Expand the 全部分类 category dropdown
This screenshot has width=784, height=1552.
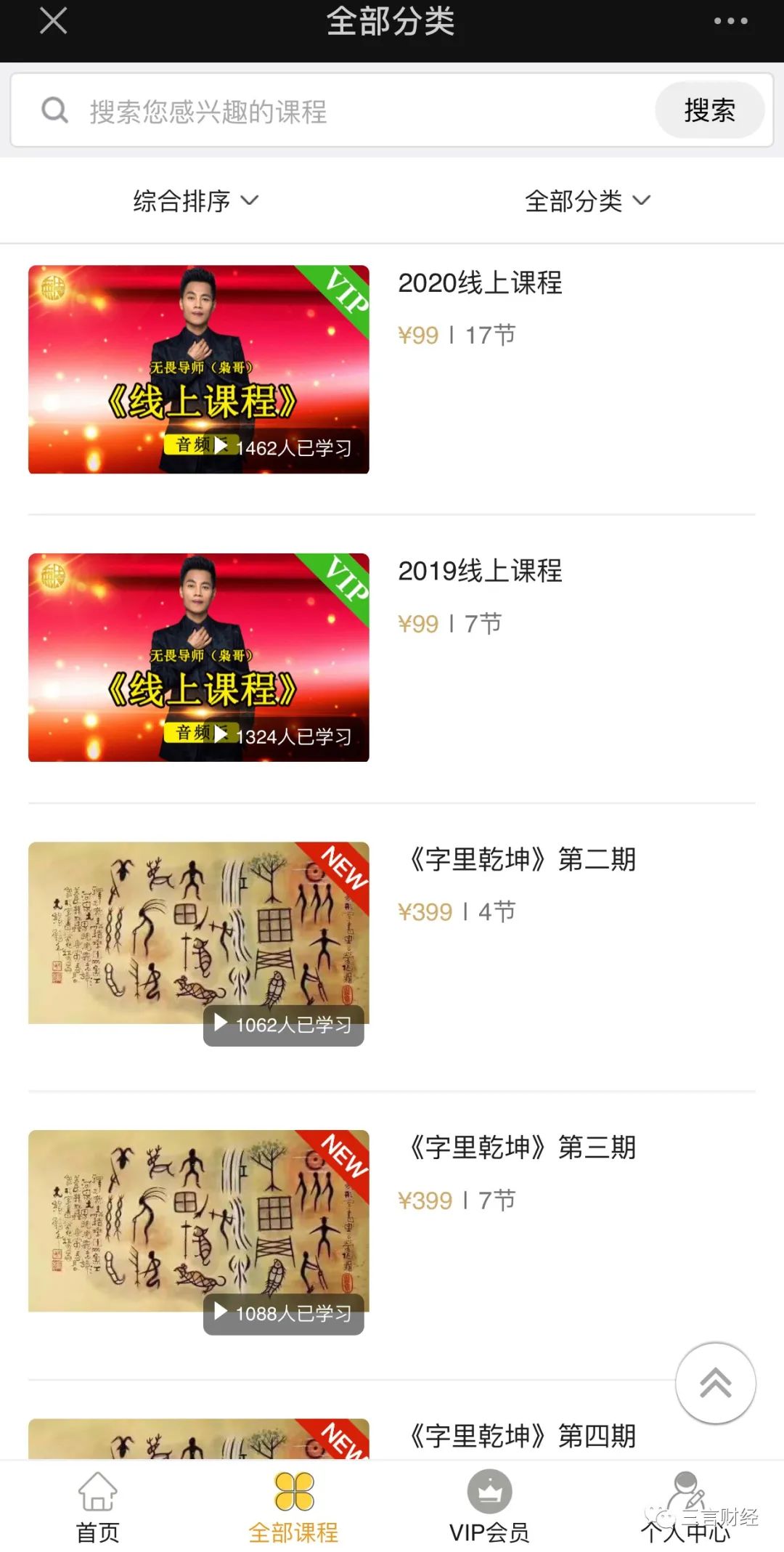(587, 201)
